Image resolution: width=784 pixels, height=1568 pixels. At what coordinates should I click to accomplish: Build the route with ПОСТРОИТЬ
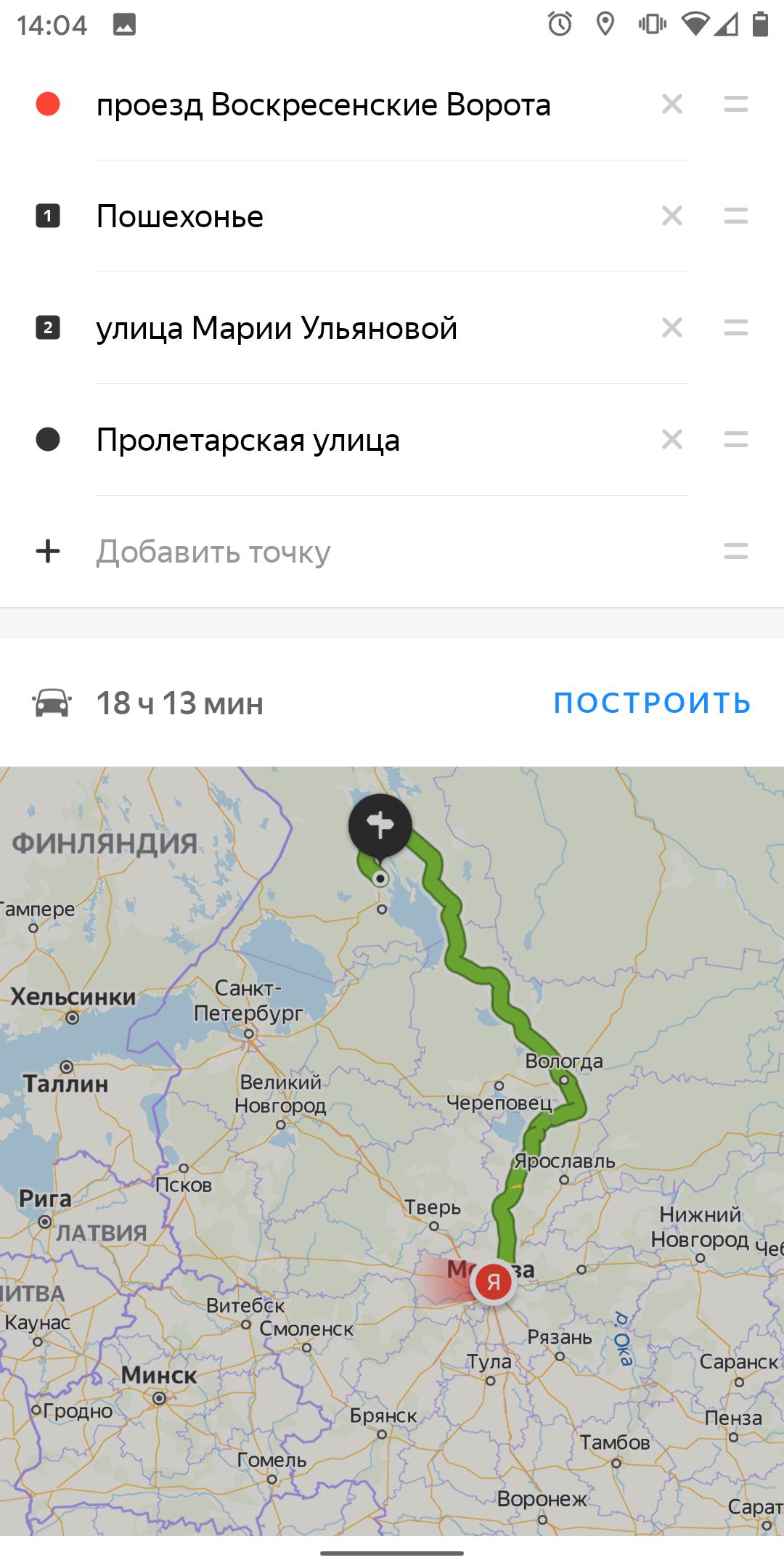652,703
